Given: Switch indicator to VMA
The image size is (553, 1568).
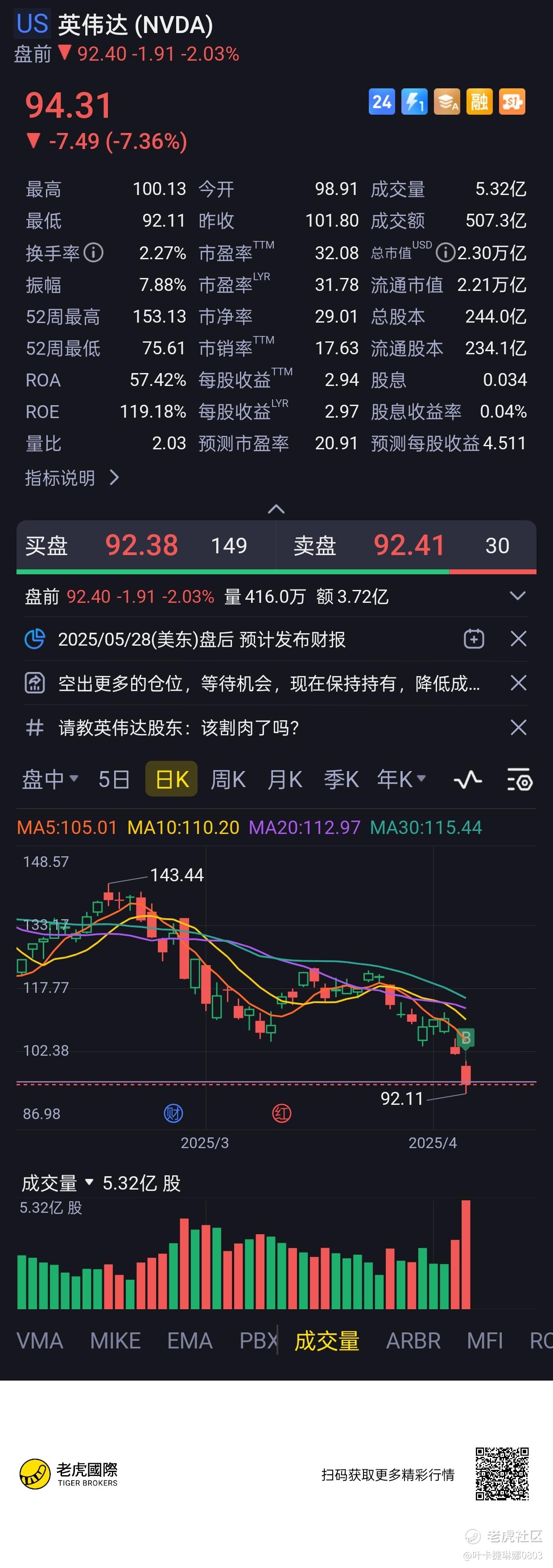Looking at the screenshot, I should tap(40, 1340).
